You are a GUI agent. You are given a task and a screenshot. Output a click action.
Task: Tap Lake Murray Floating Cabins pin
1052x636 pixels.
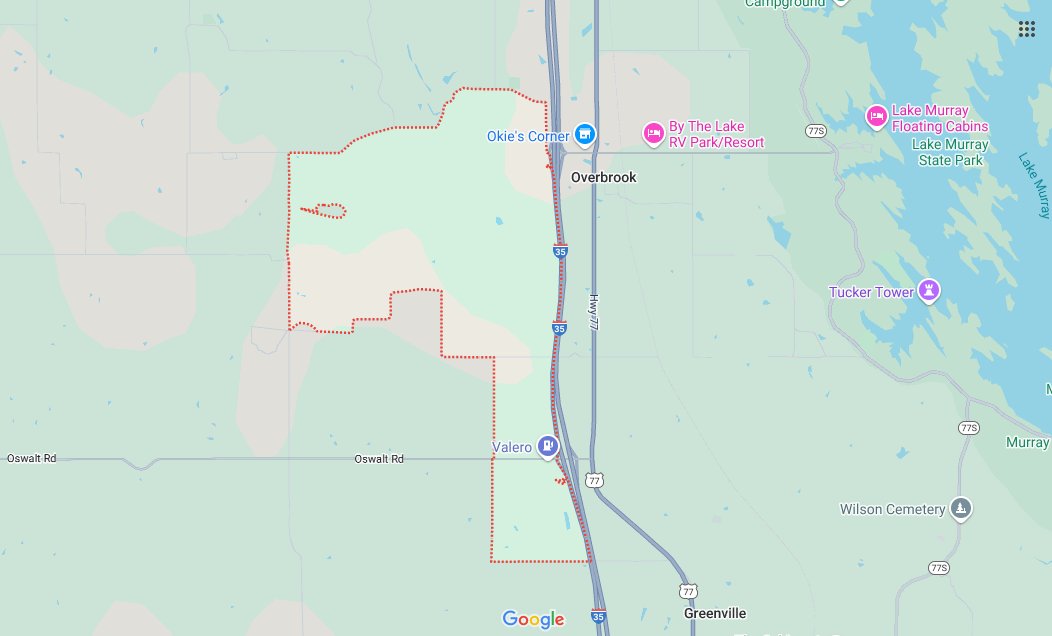(x=877, y=117)
